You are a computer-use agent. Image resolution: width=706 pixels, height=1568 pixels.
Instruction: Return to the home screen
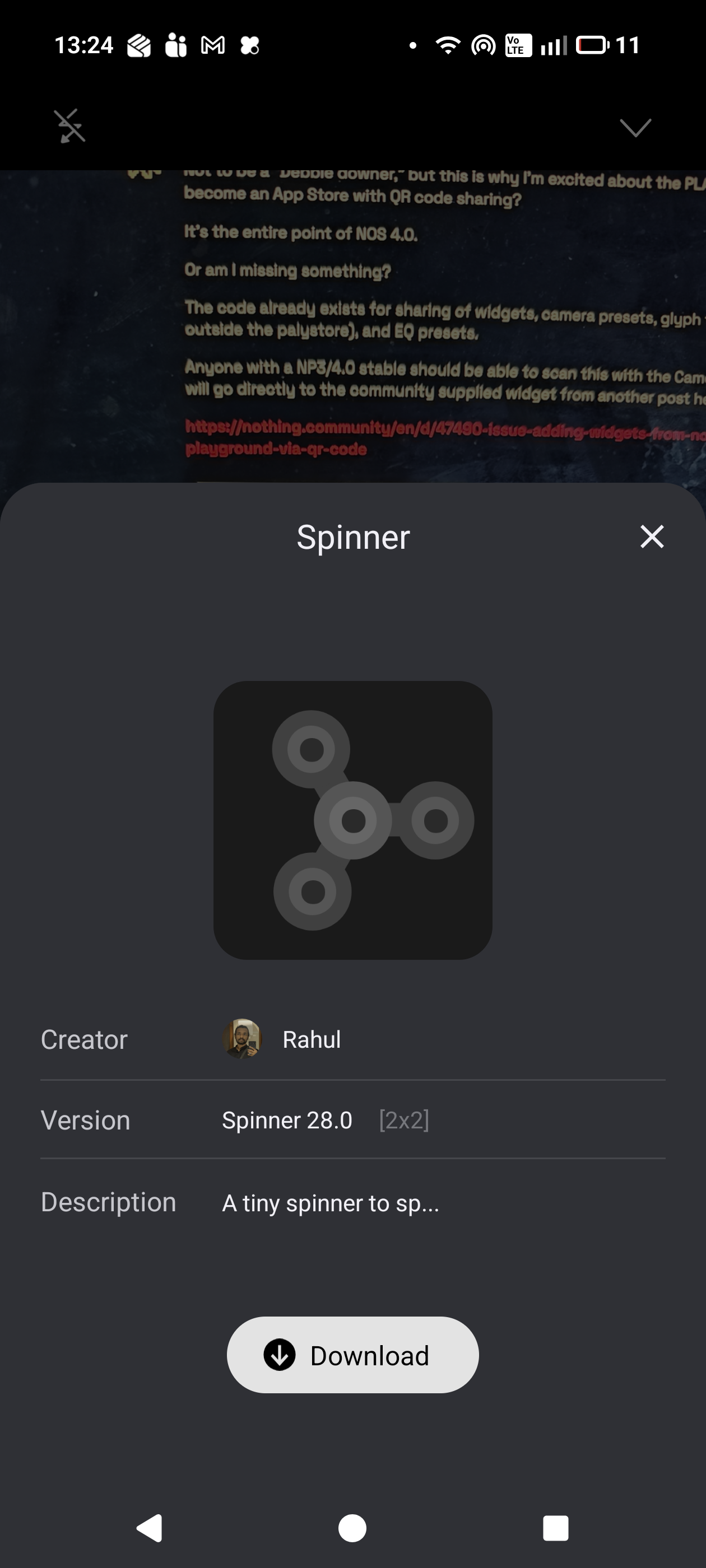click(x=352, y=1528)
